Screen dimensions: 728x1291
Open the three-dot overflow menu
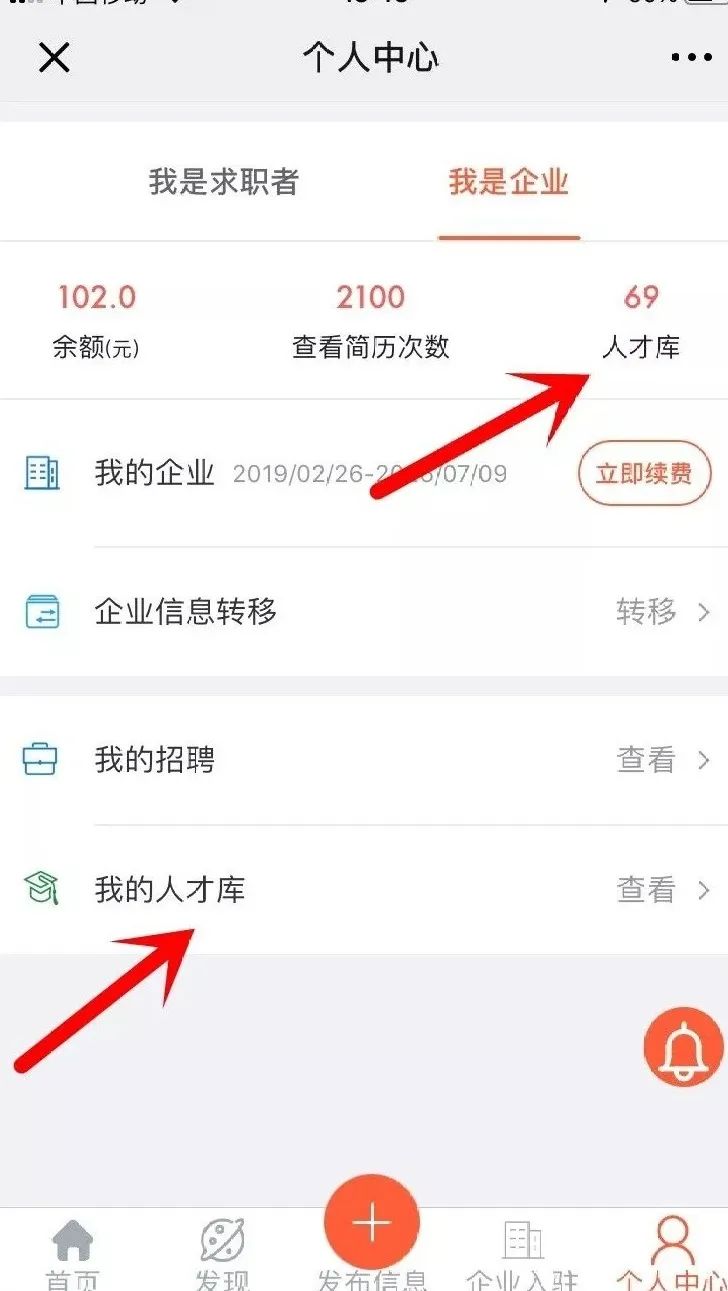(x=692, y=58)
